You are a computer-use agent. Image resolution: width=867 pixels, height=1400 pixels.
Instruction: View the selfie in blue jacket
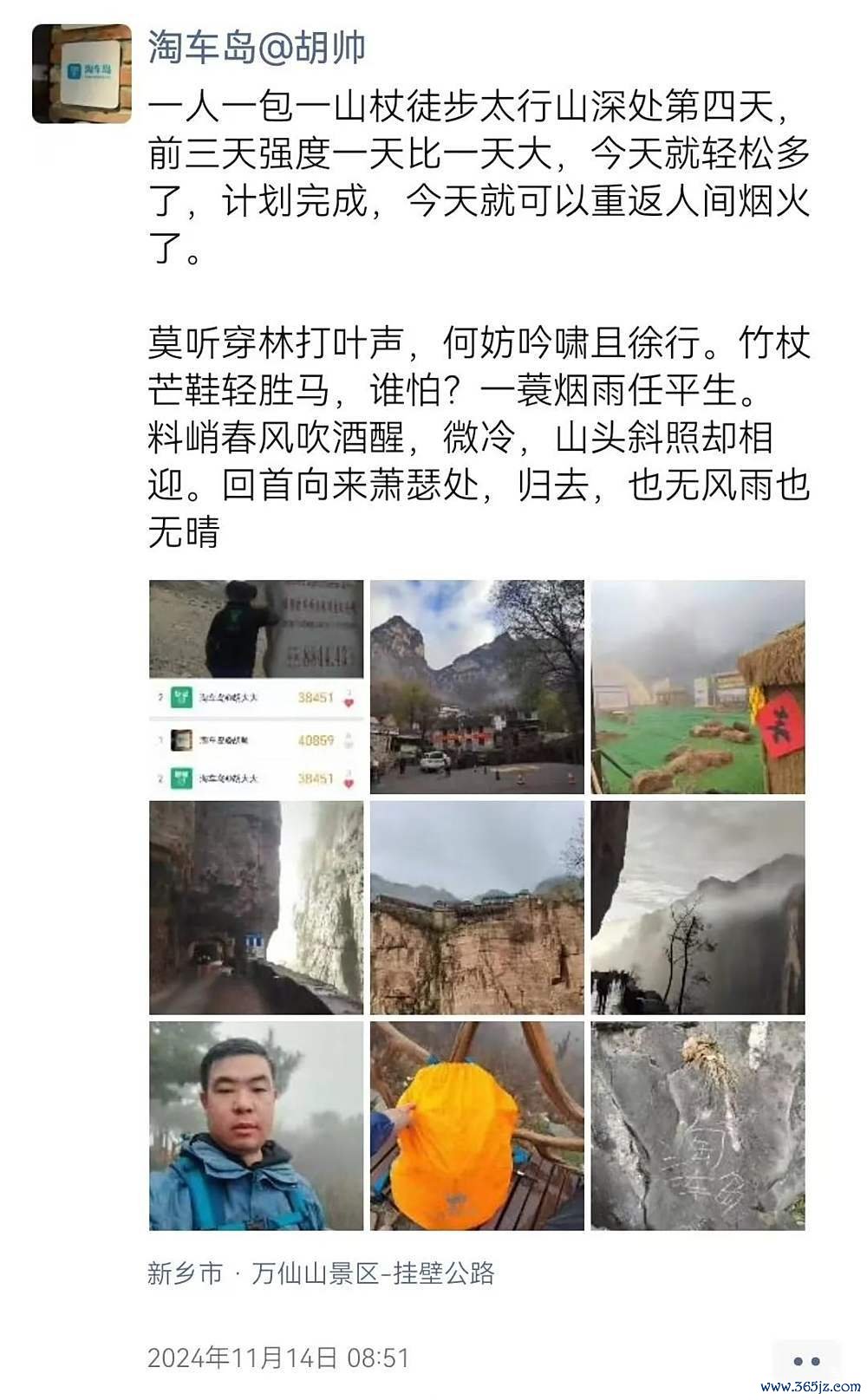(x=256, y=1125)
